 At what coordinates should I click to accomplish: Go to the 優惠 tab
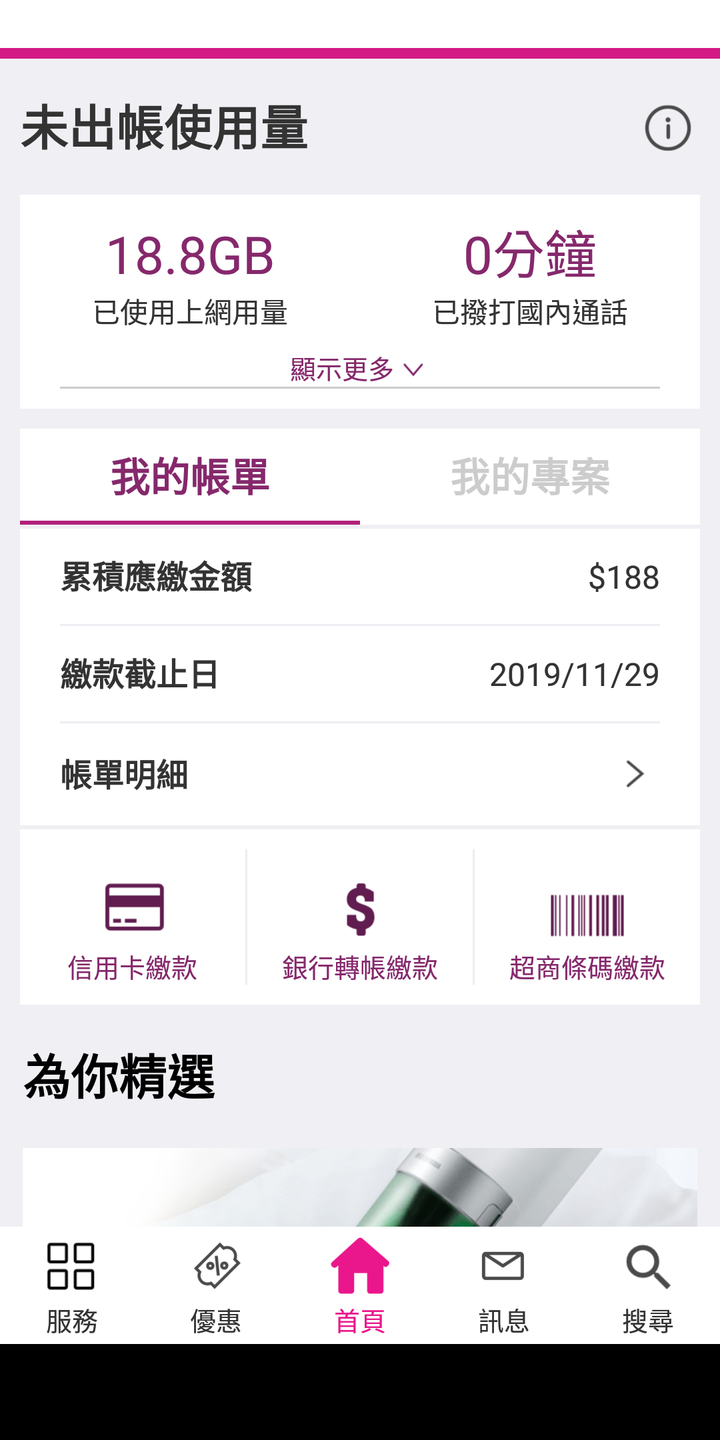[216, 1287]
